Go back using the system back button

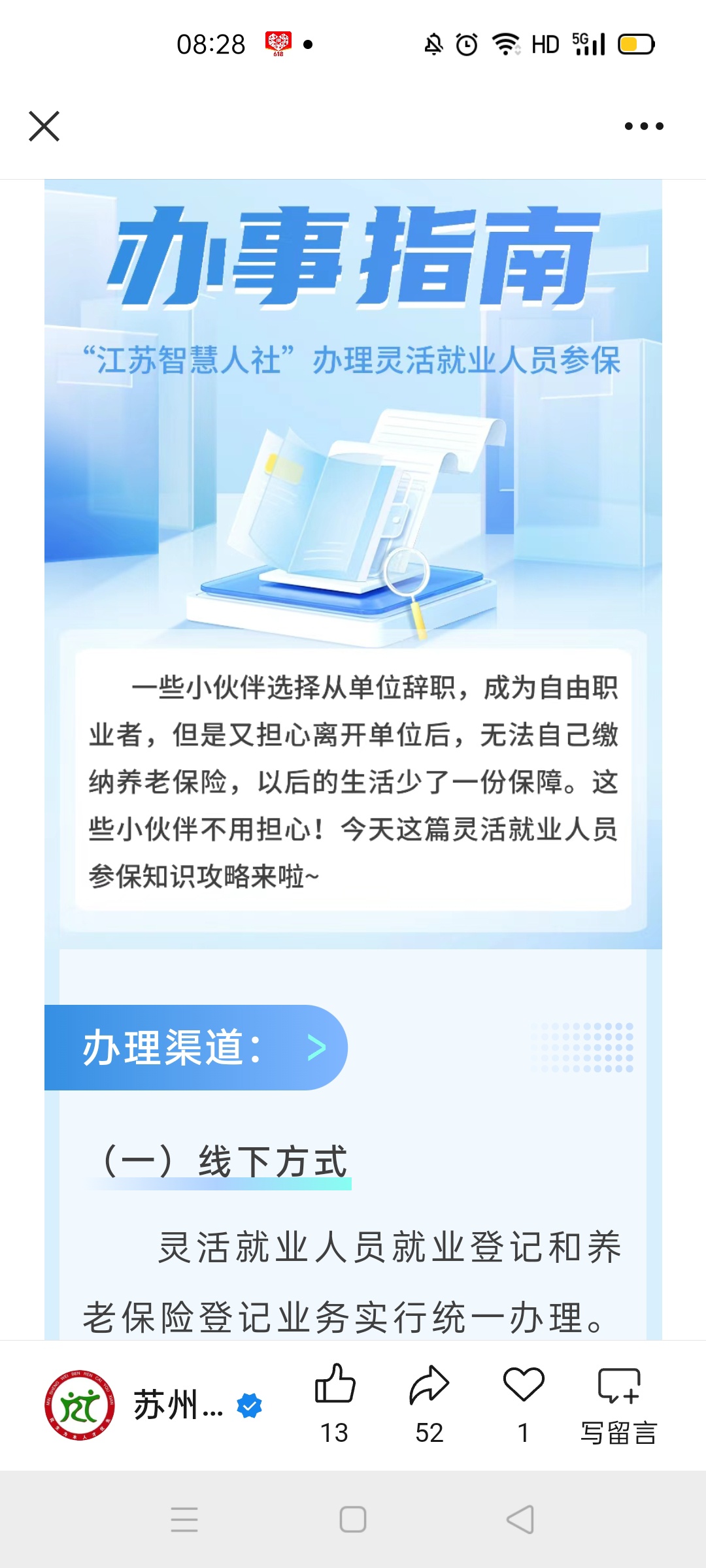pos(520,1519)
